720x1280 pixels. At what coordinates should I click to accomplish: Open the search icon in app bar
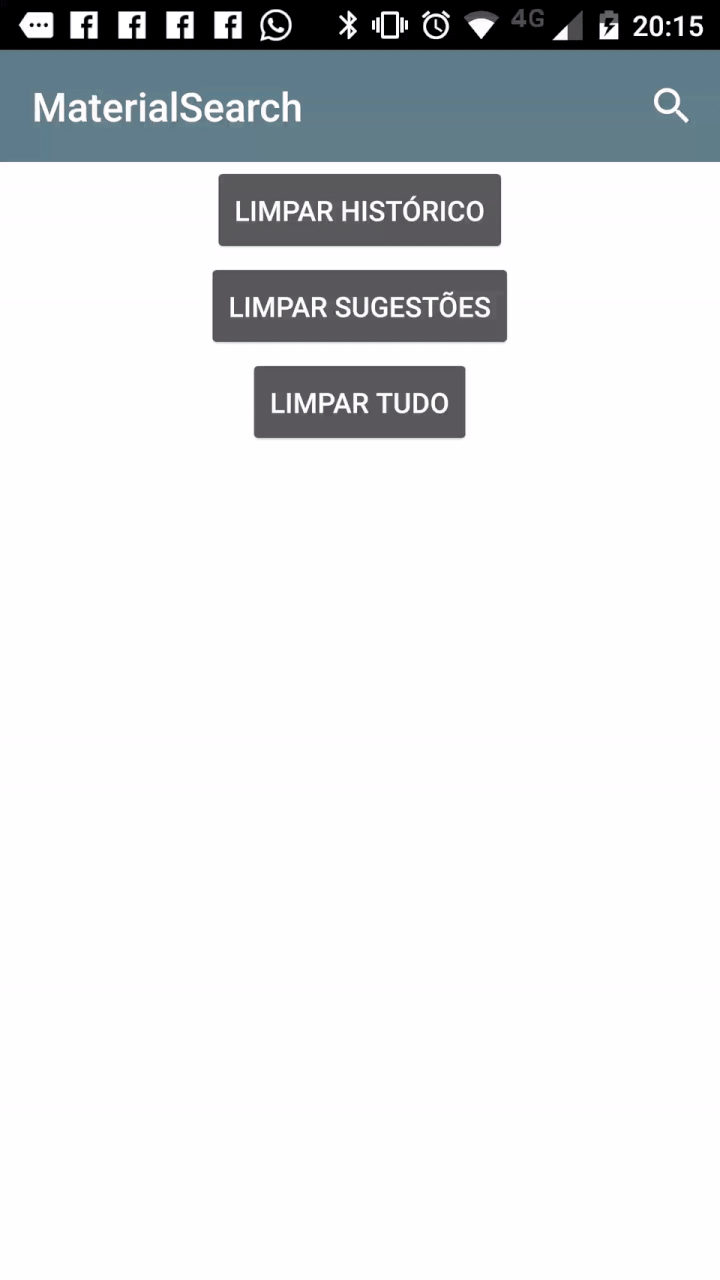[x=671, y=106]
